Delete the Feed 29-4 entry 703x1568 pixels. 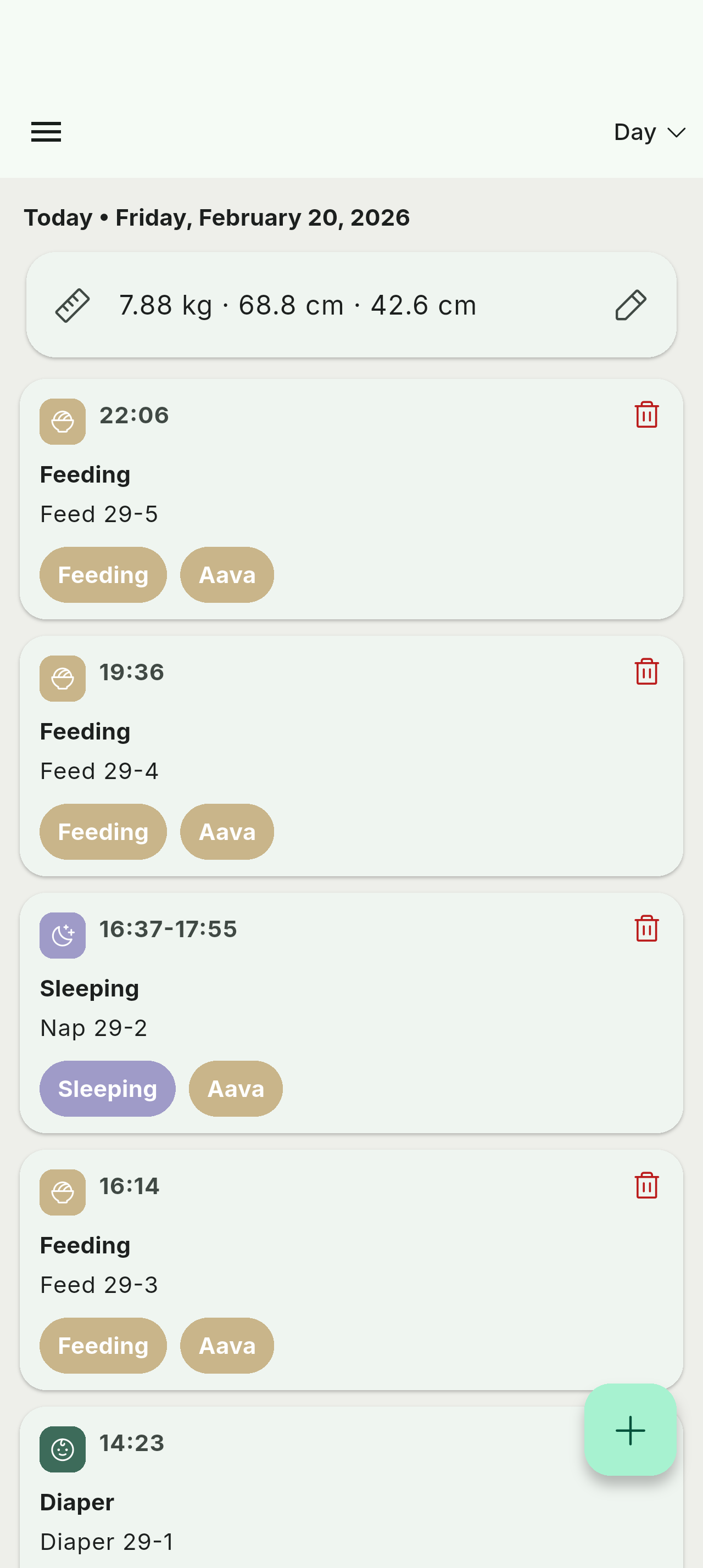click(x=647, y=671)
